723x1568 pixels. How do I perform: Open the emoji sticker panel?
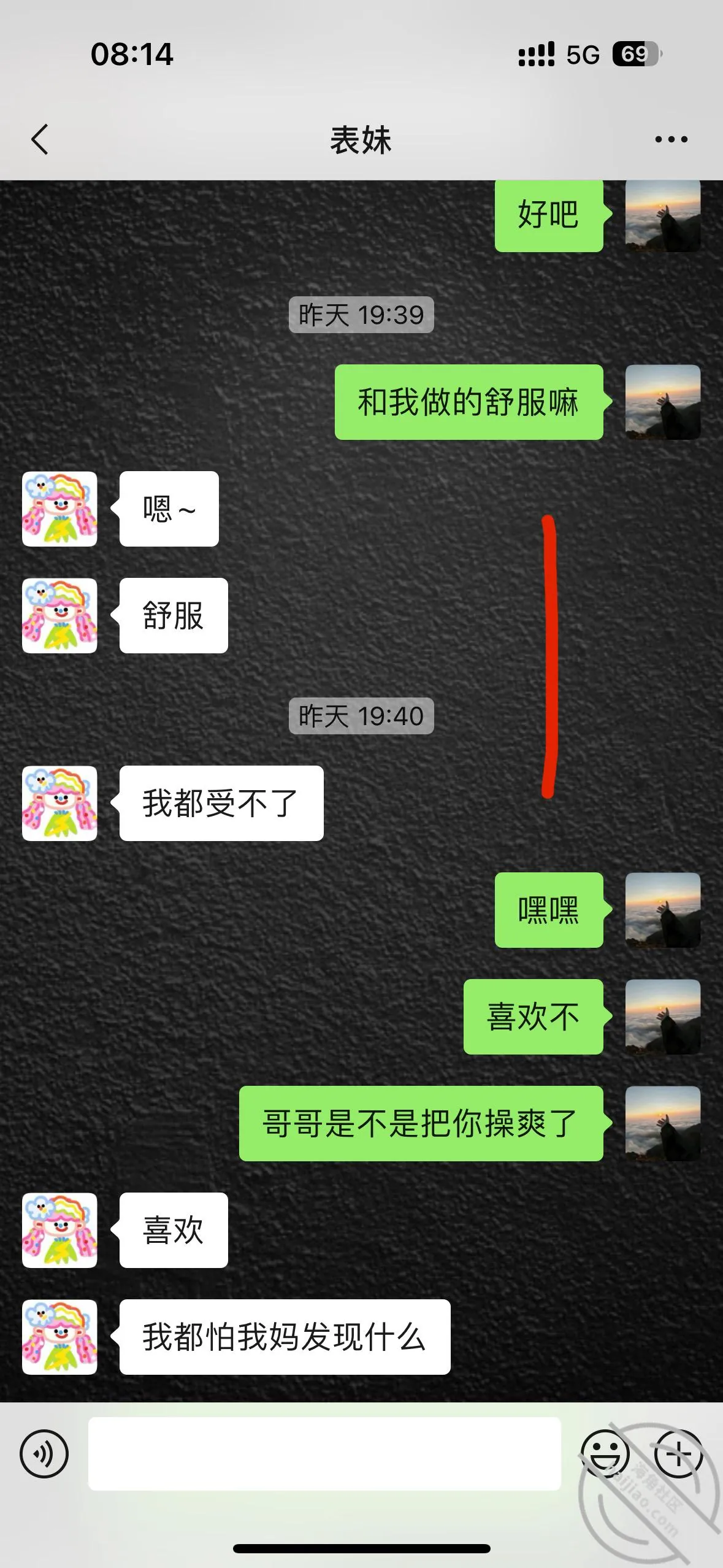pyautogui.click(x=605, y=1453)
